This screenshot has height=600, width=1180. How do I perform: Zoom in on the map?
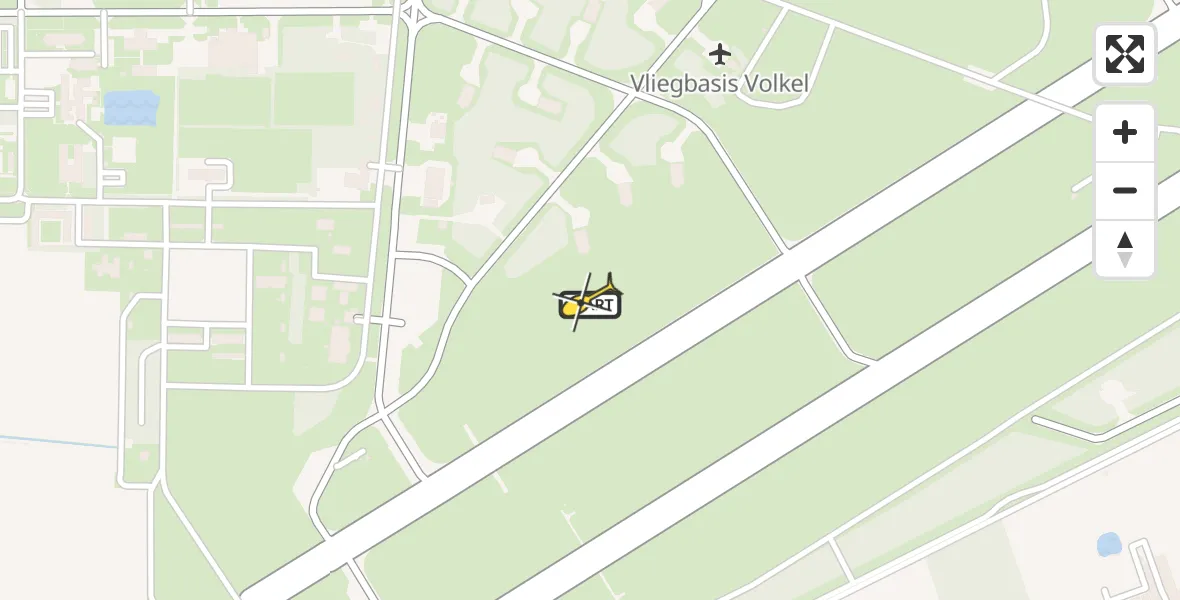point(1124,133)
